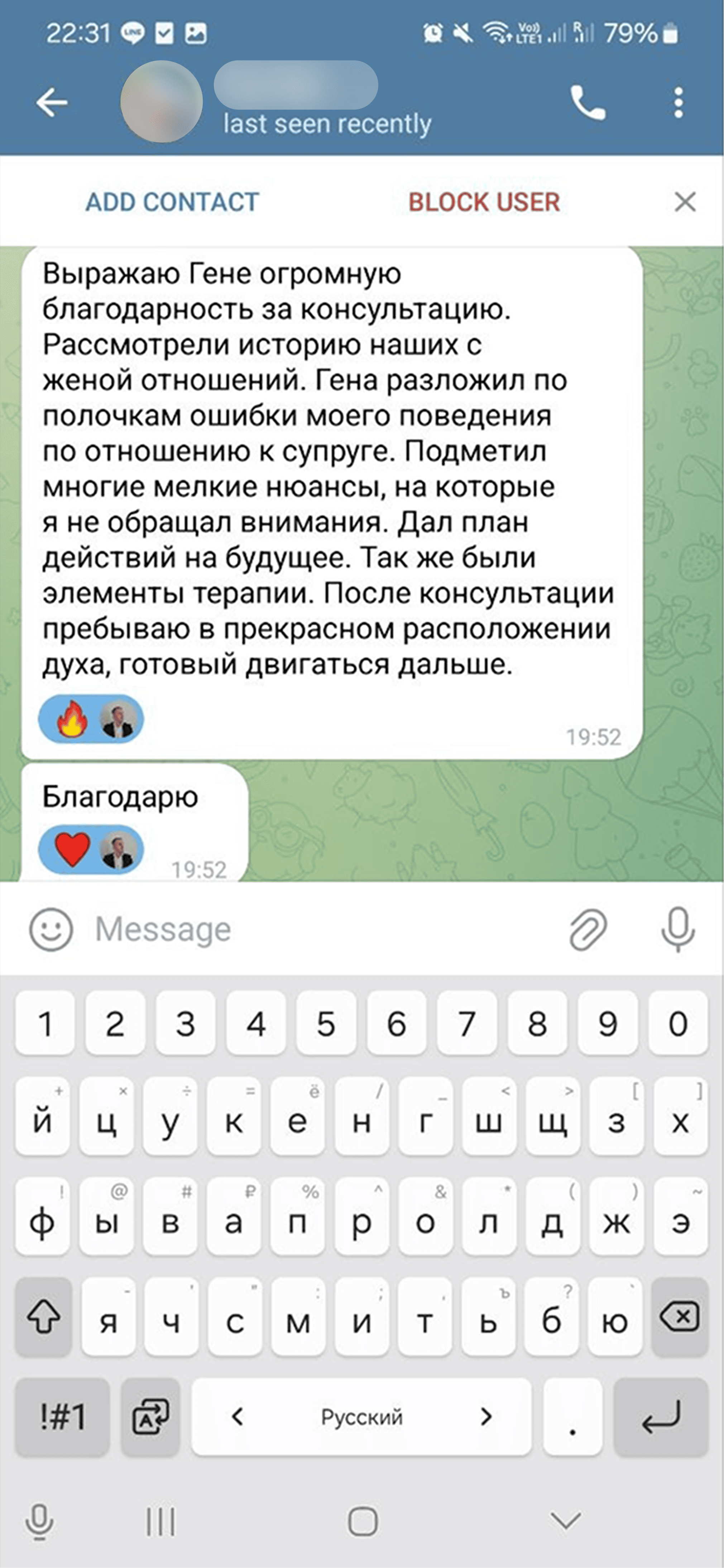Record a voice message with the microphone
The width and height of the screenshot is (724, 1568).
[x=678, y=930]
